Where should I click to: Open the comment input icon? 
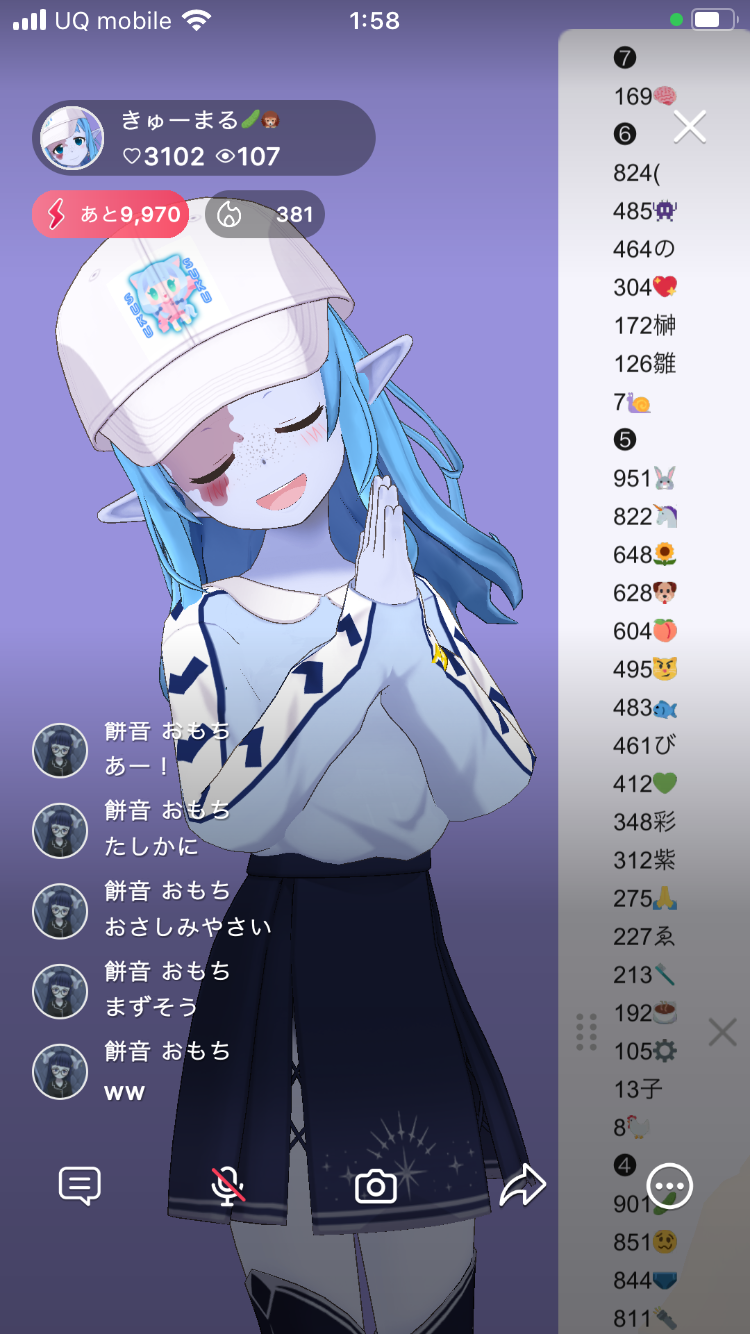click(x=80, y=1186)
